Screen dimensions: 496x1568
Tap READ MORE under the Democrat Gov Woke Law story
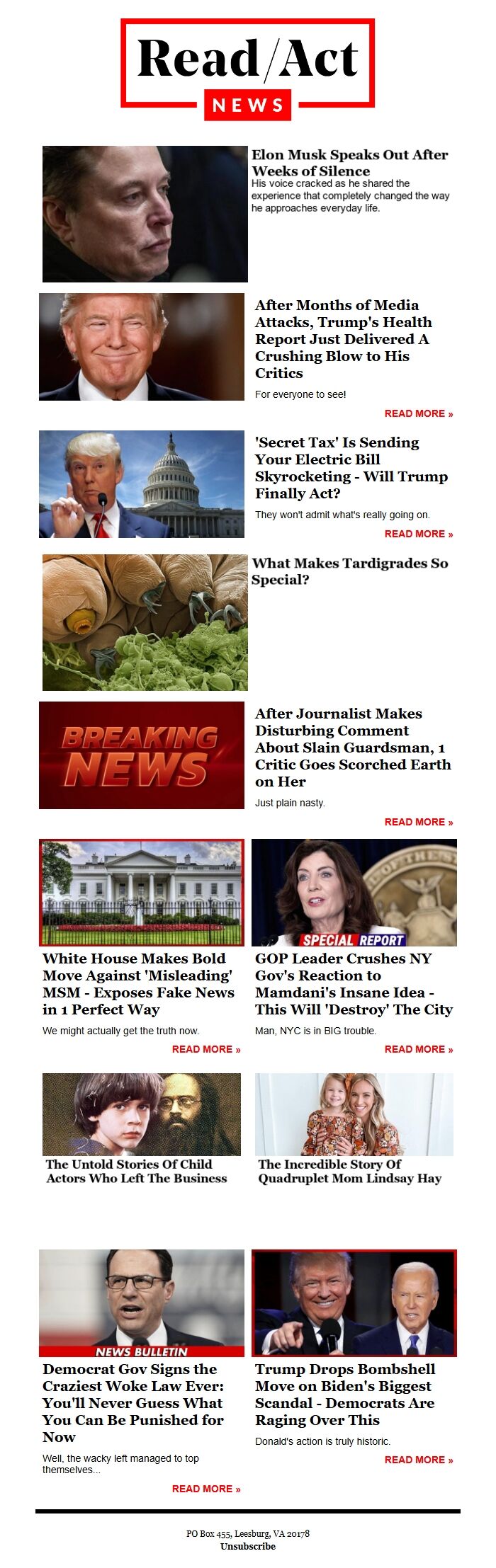(x=205, y=1489)
